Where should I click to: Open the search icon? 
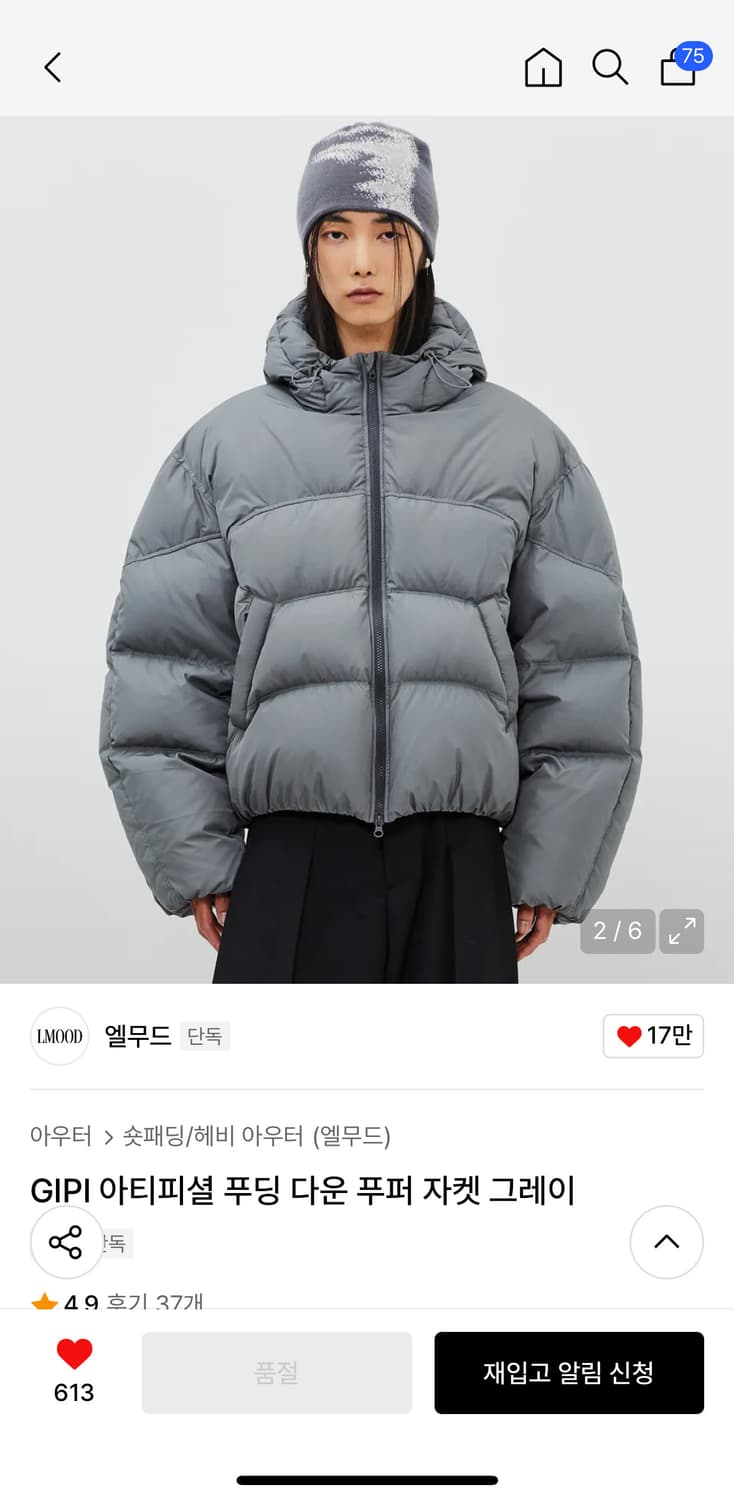[610, 68]
